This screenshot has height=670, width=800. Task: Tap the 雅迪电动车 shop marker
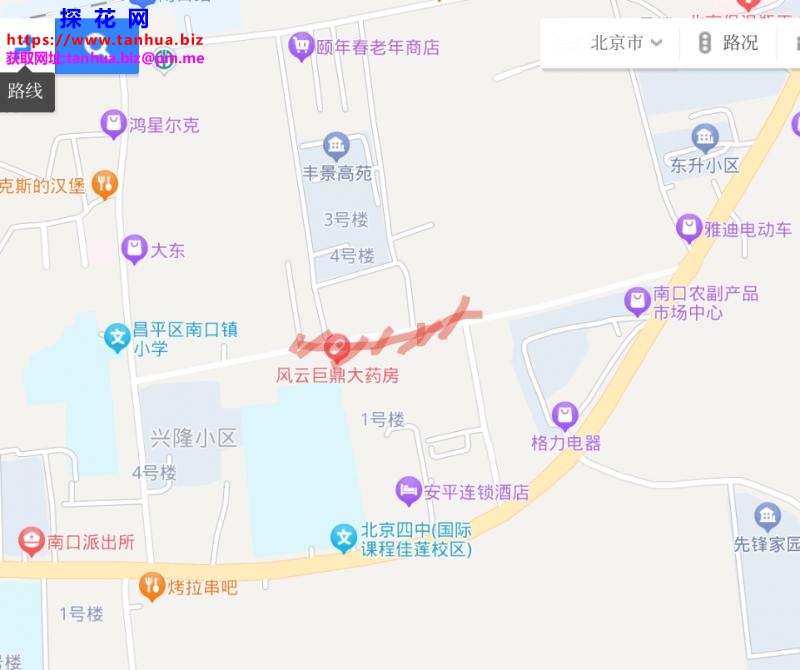click(x=688, y=228)
